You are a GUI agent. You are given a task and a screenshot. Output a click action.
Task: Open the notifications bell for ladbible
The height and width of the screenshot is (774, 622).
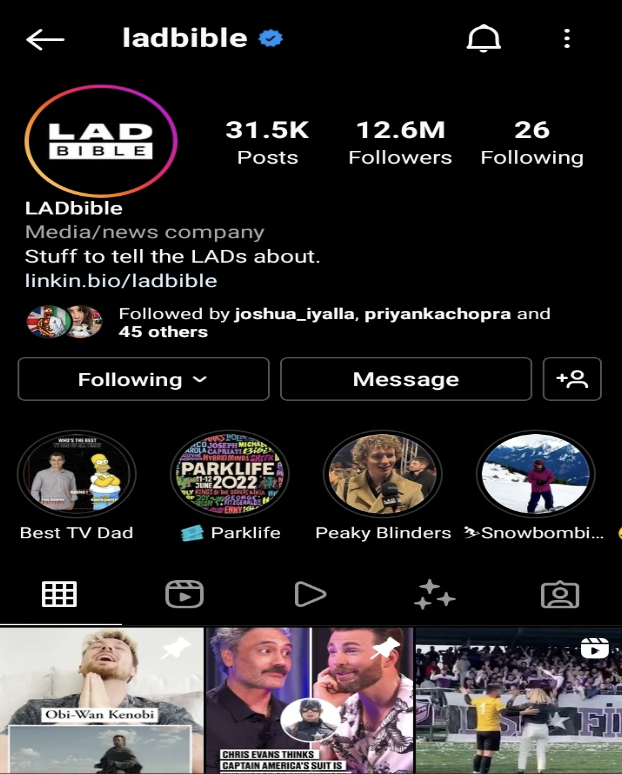pos(484,39)
